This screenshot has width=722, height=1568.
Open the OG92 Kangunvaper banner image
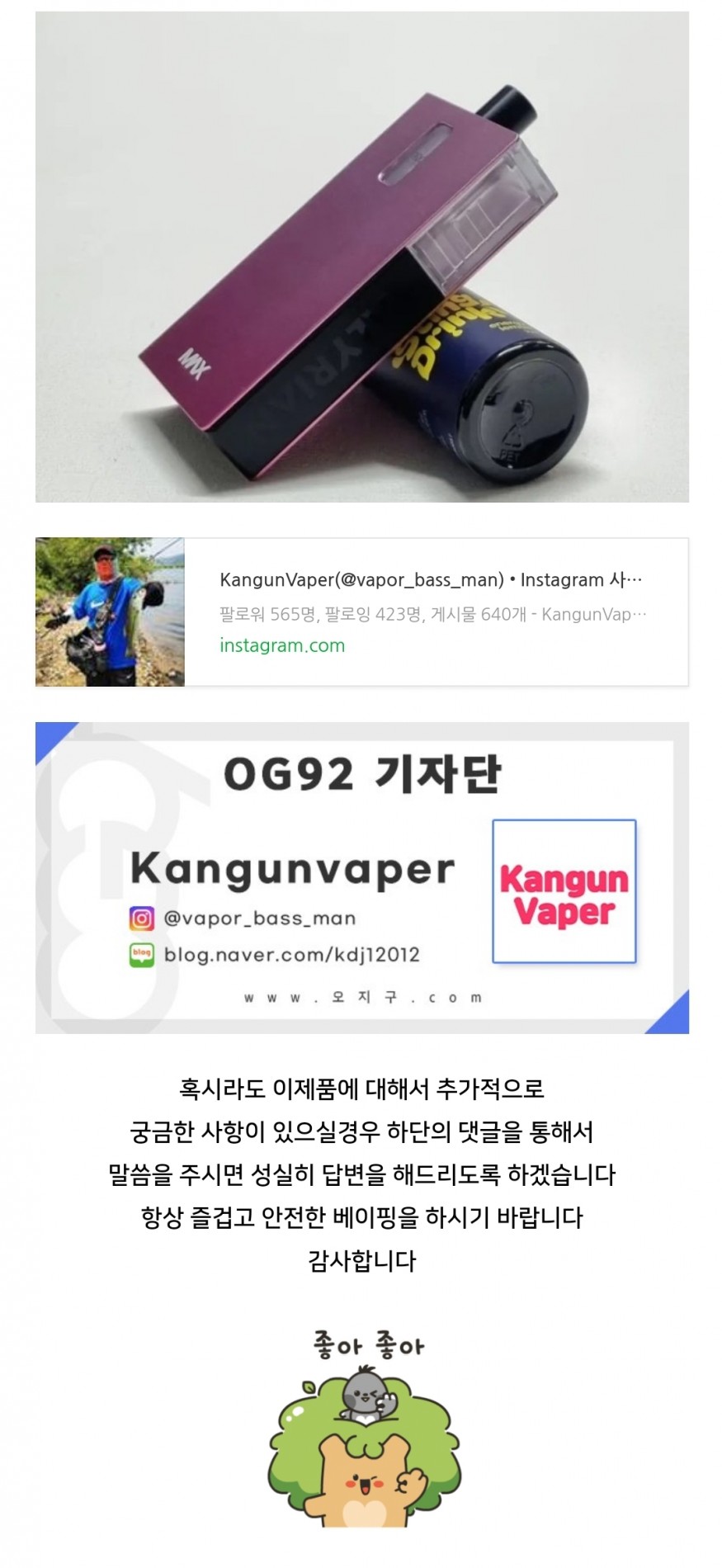tap(361, 877)
